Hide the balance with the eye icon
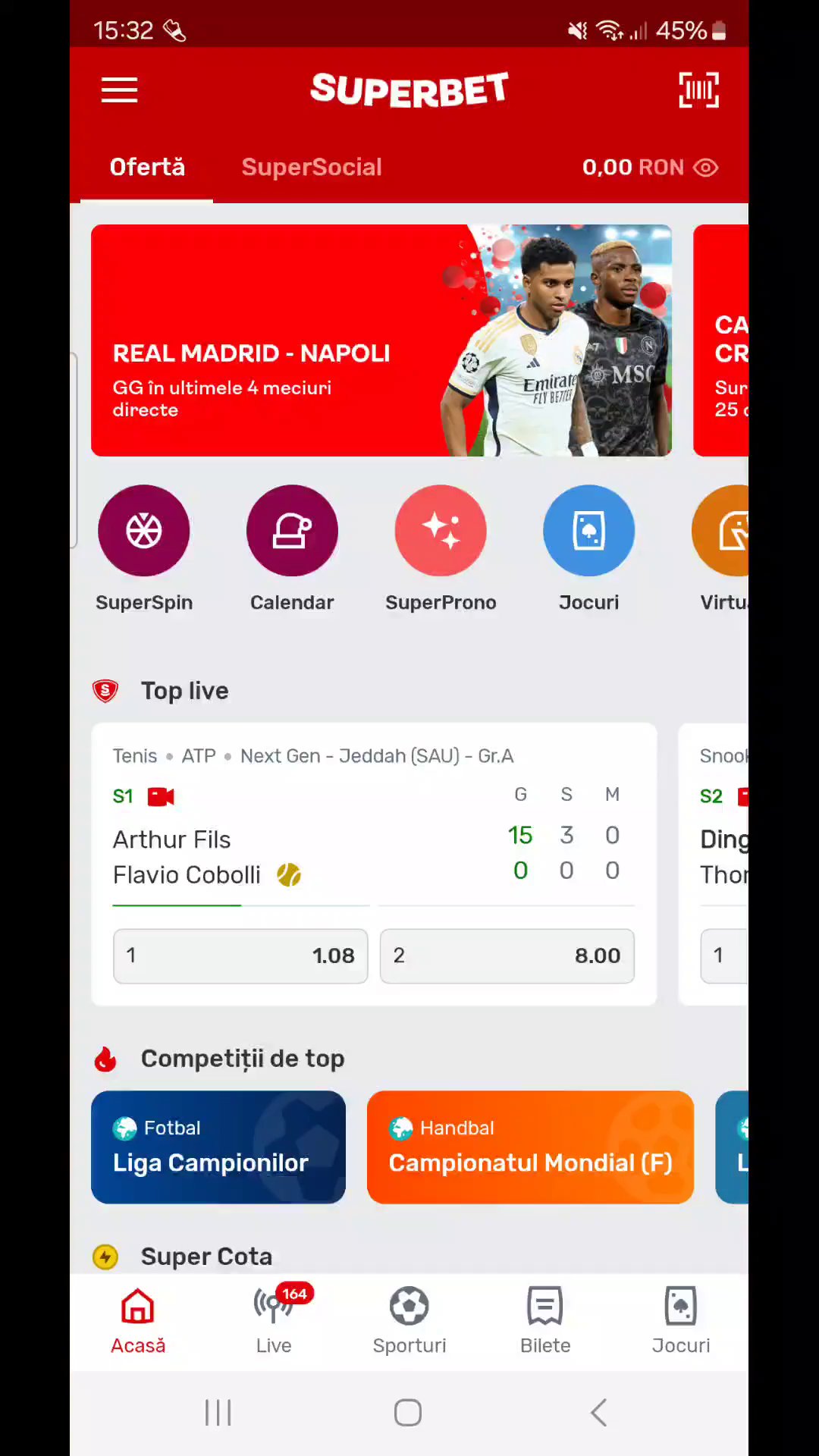Viewport: 819px width, 1456px height. [706, 168]
